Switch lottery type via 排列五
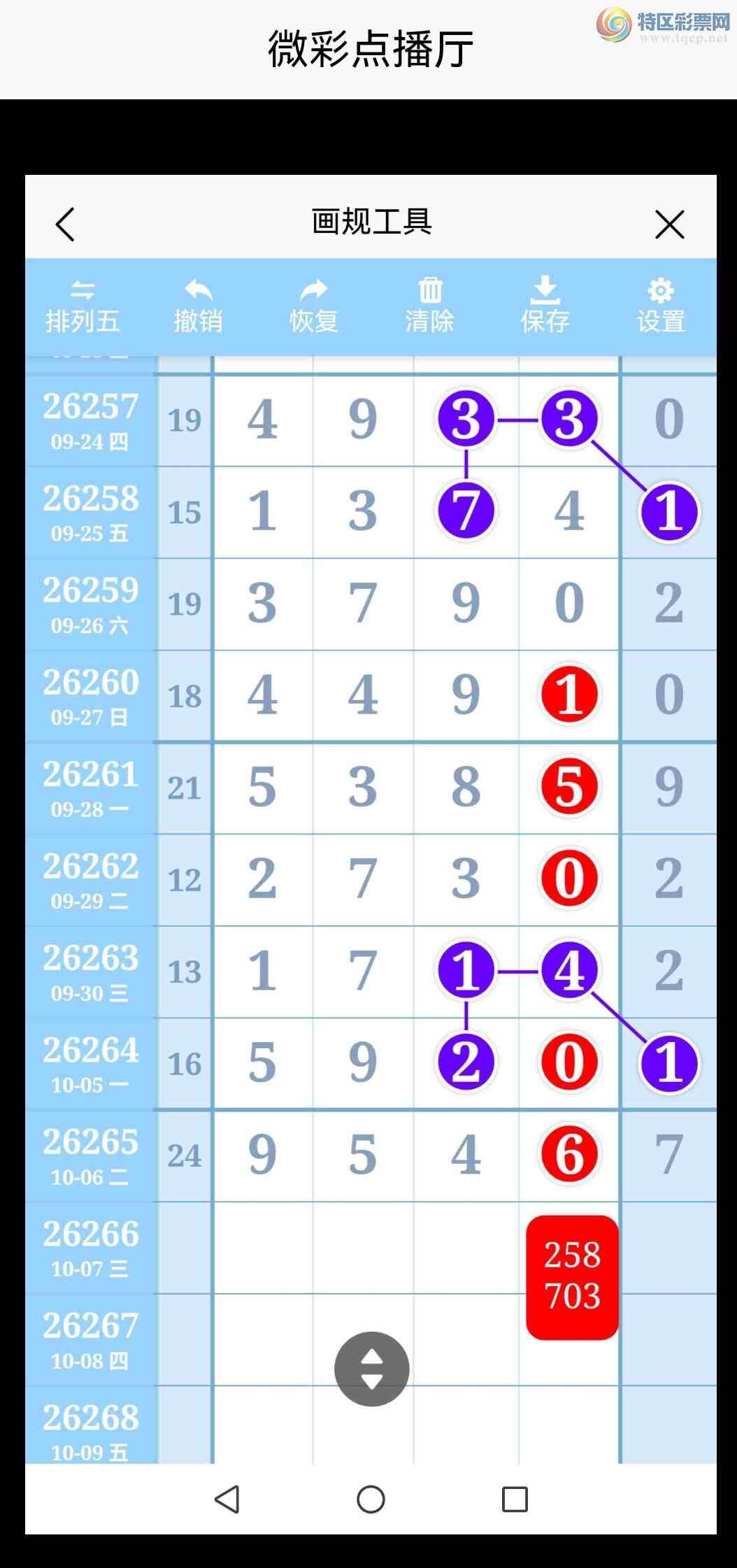 tap(83, 307)
